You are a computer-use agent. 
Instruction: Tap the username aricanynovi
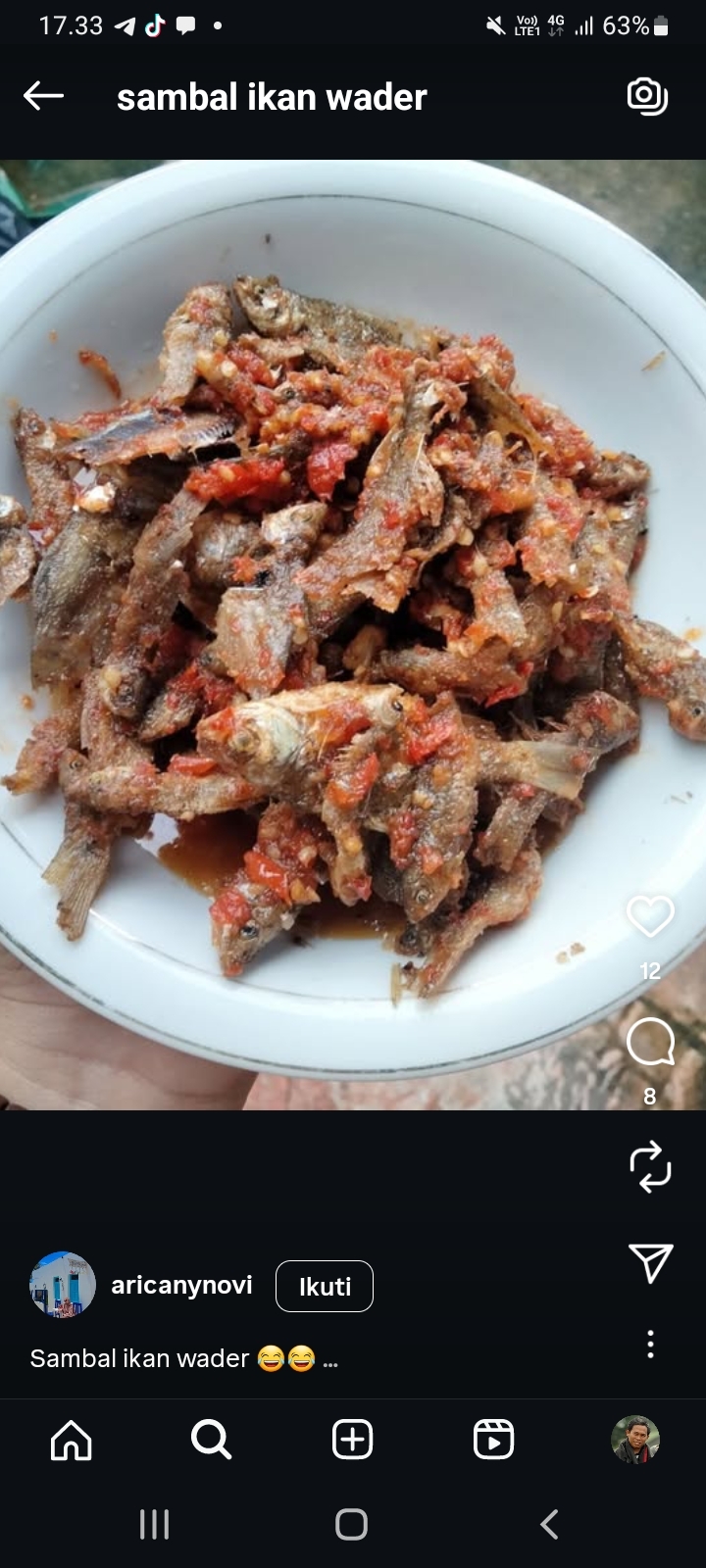(x=181, y=1285)
